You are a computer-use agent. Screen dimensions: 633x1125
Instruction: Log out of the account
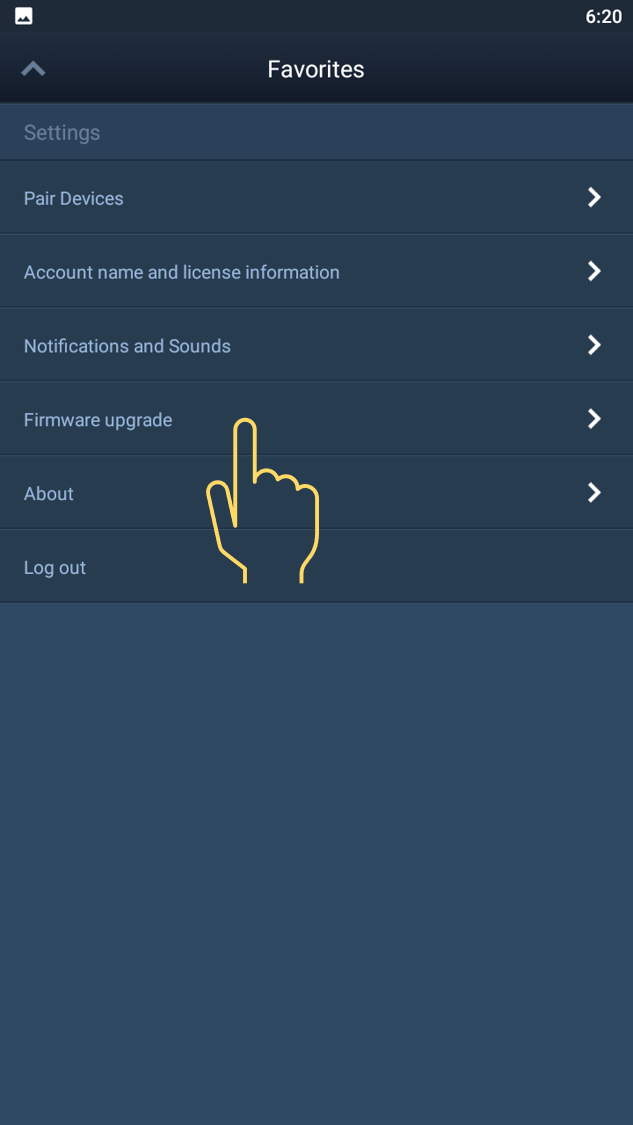tap(316, 567)
